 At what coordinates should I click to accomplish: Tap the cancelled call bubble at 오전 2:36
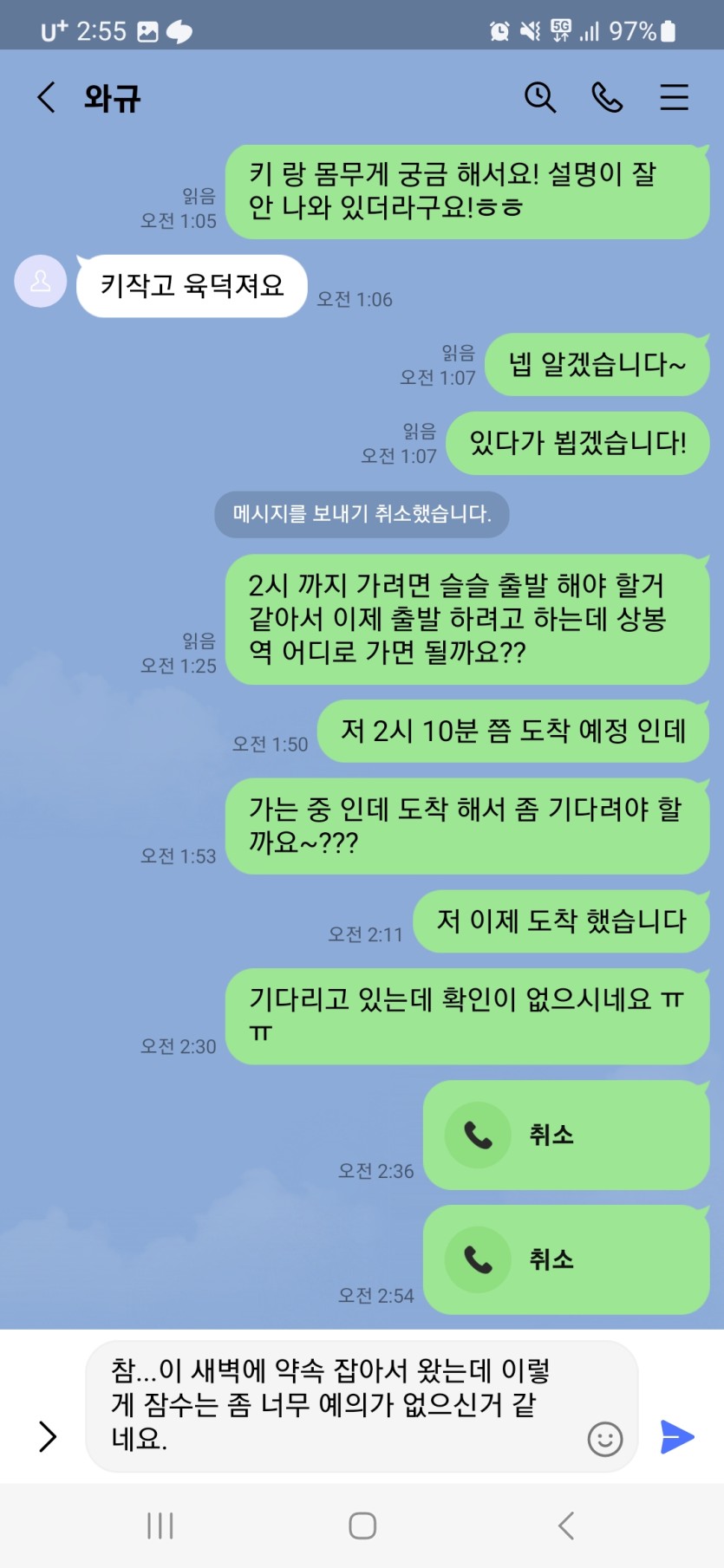(565, 1135)
